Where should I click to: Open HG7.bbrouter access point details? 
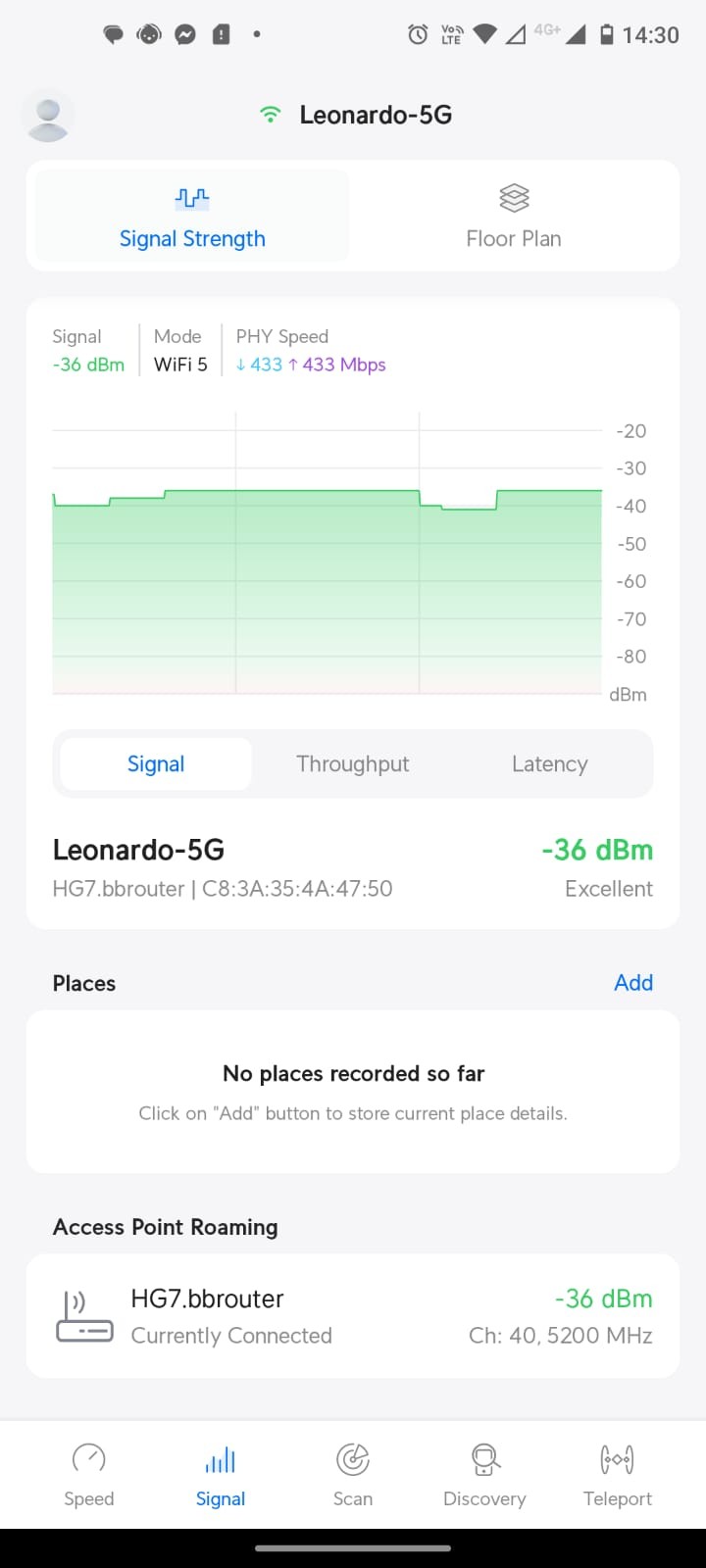[x=353, y=1316]
